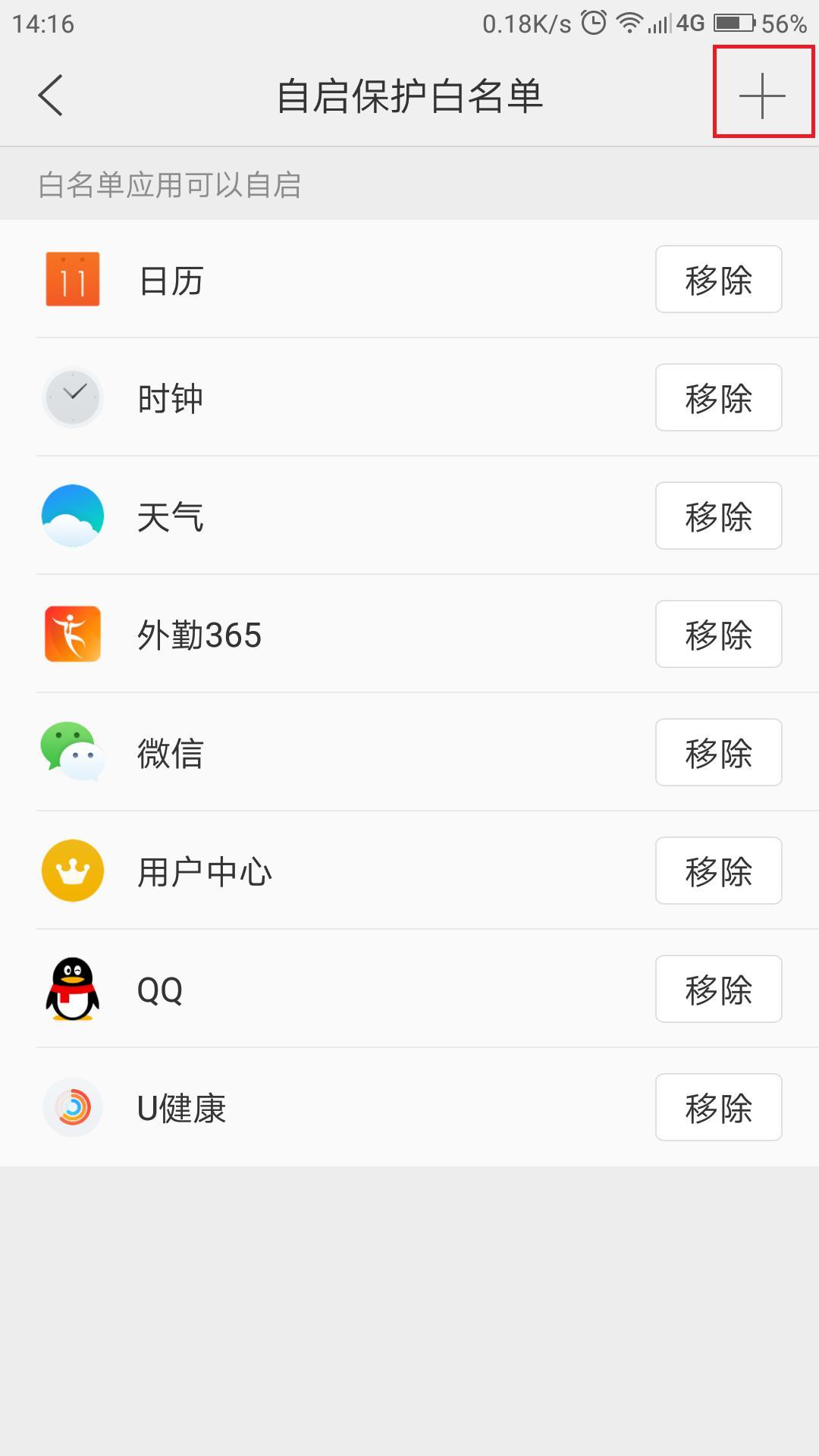Tap the 移除 button for QQ

[x=718, y=989]
